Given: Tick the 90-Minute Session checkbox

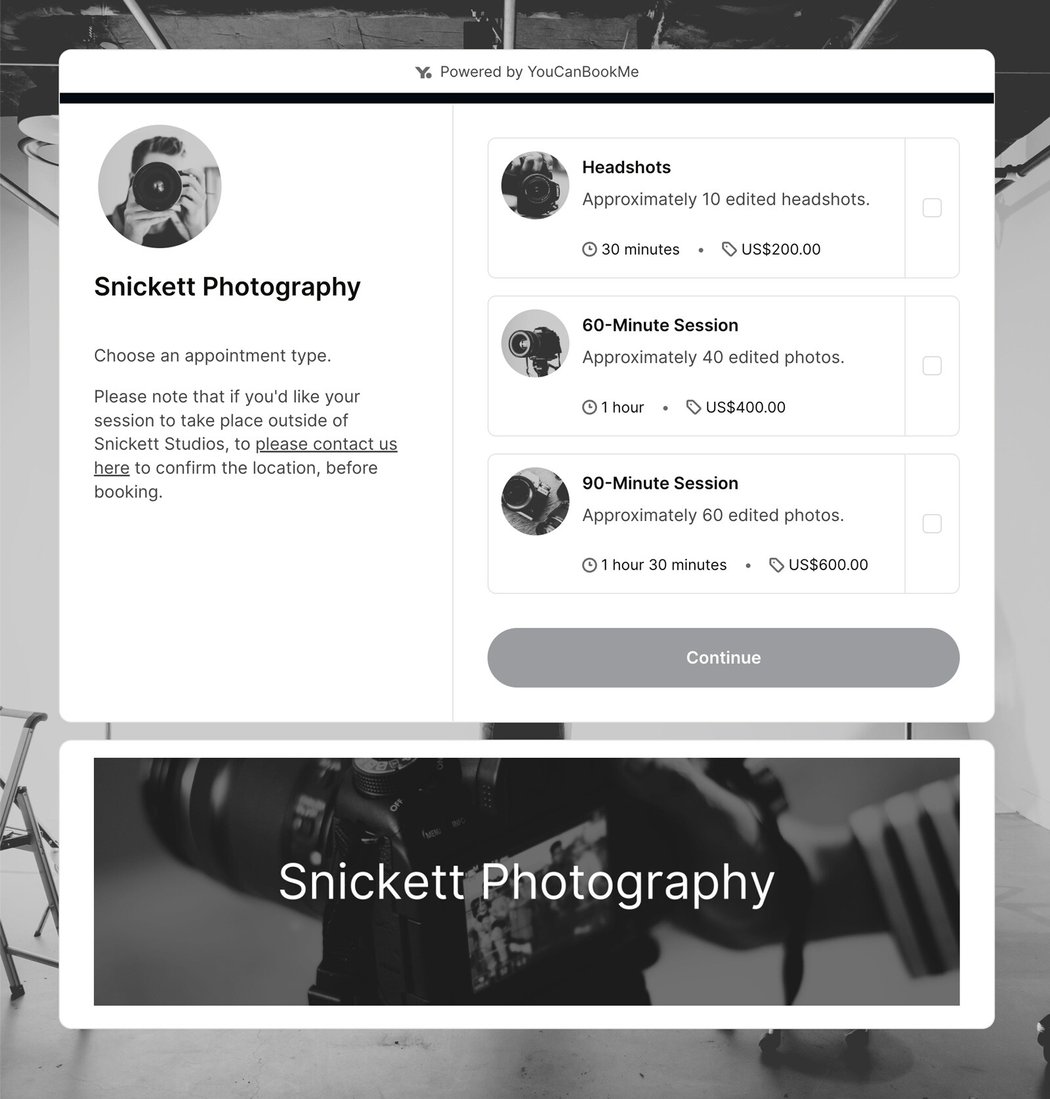Looking at the screenshot, I should click(x=931, y=524).
